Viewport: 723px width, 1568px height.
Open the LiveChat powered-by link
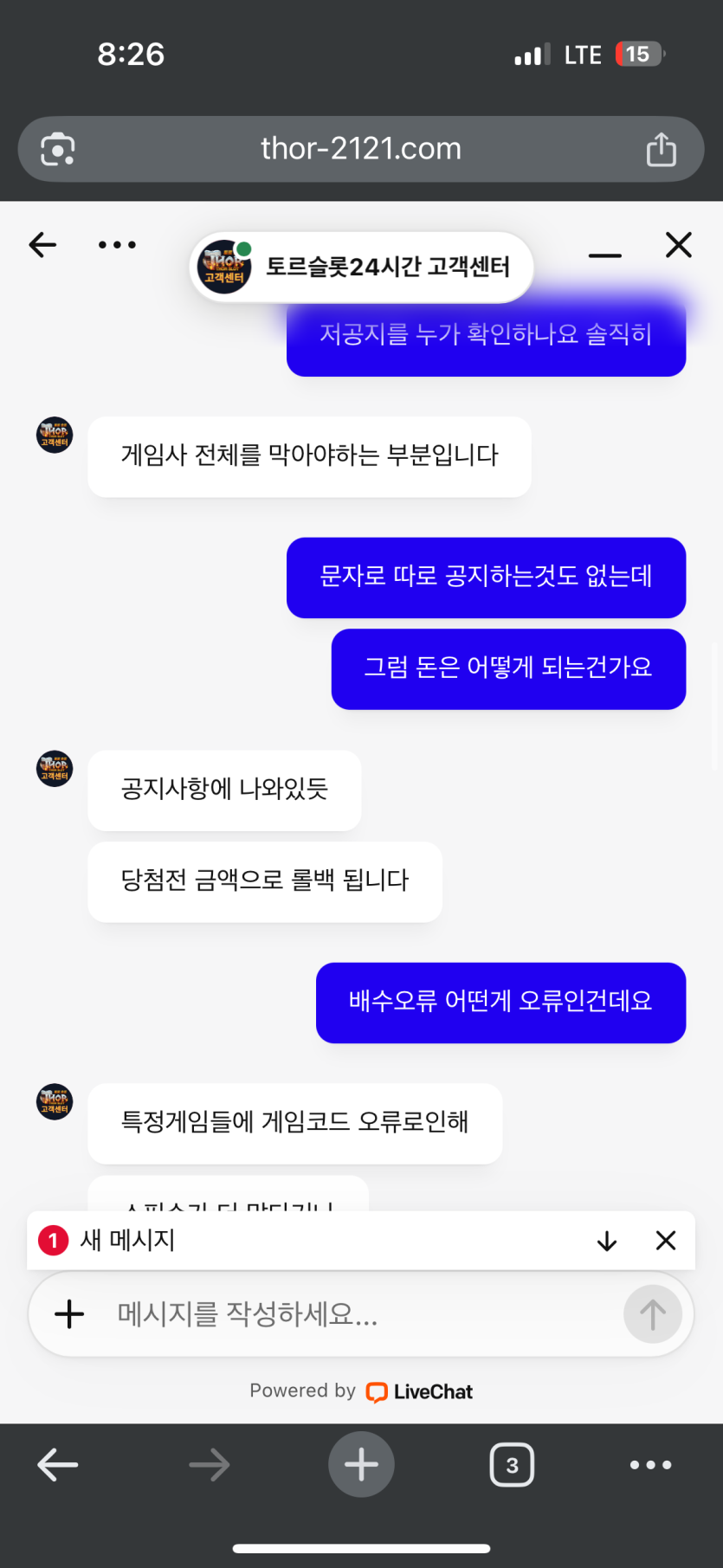[x=420, y=1391]
